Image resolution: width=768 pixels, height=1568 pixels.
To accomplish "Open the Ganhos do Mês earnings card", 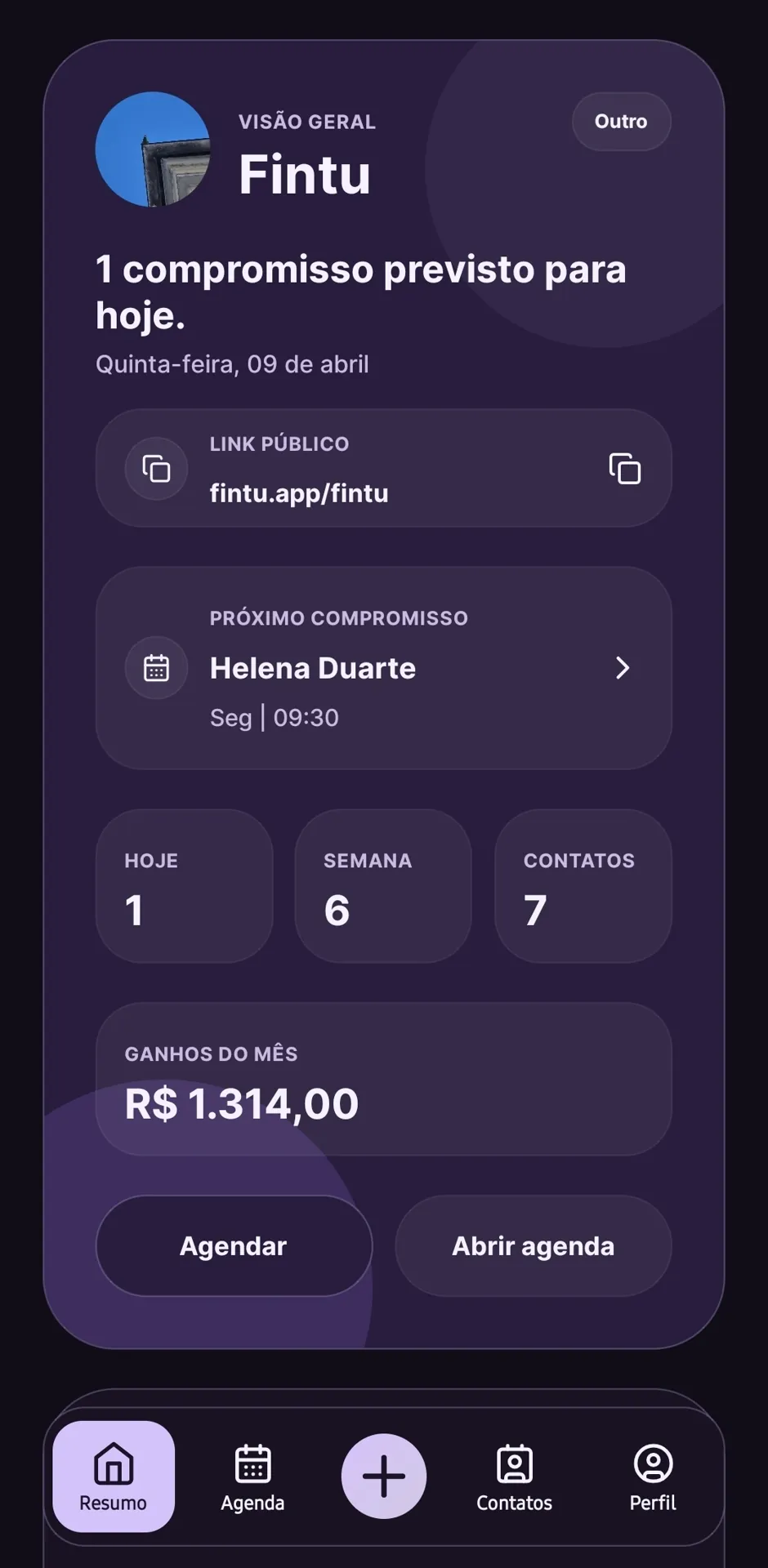I will pos(383,1080).
